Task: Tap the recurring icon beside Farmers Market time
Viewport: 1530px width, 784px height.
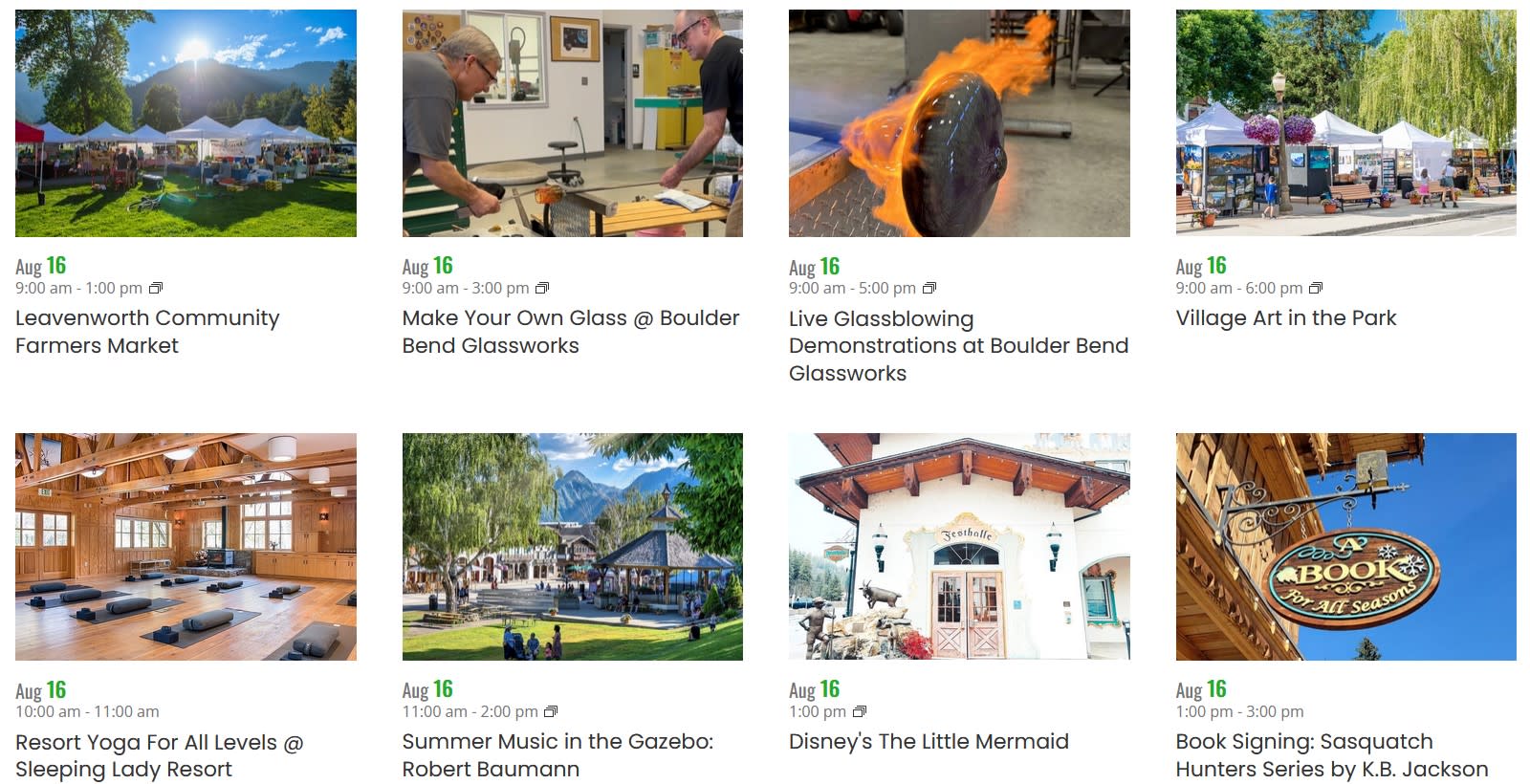Action: tap(156, 288)
